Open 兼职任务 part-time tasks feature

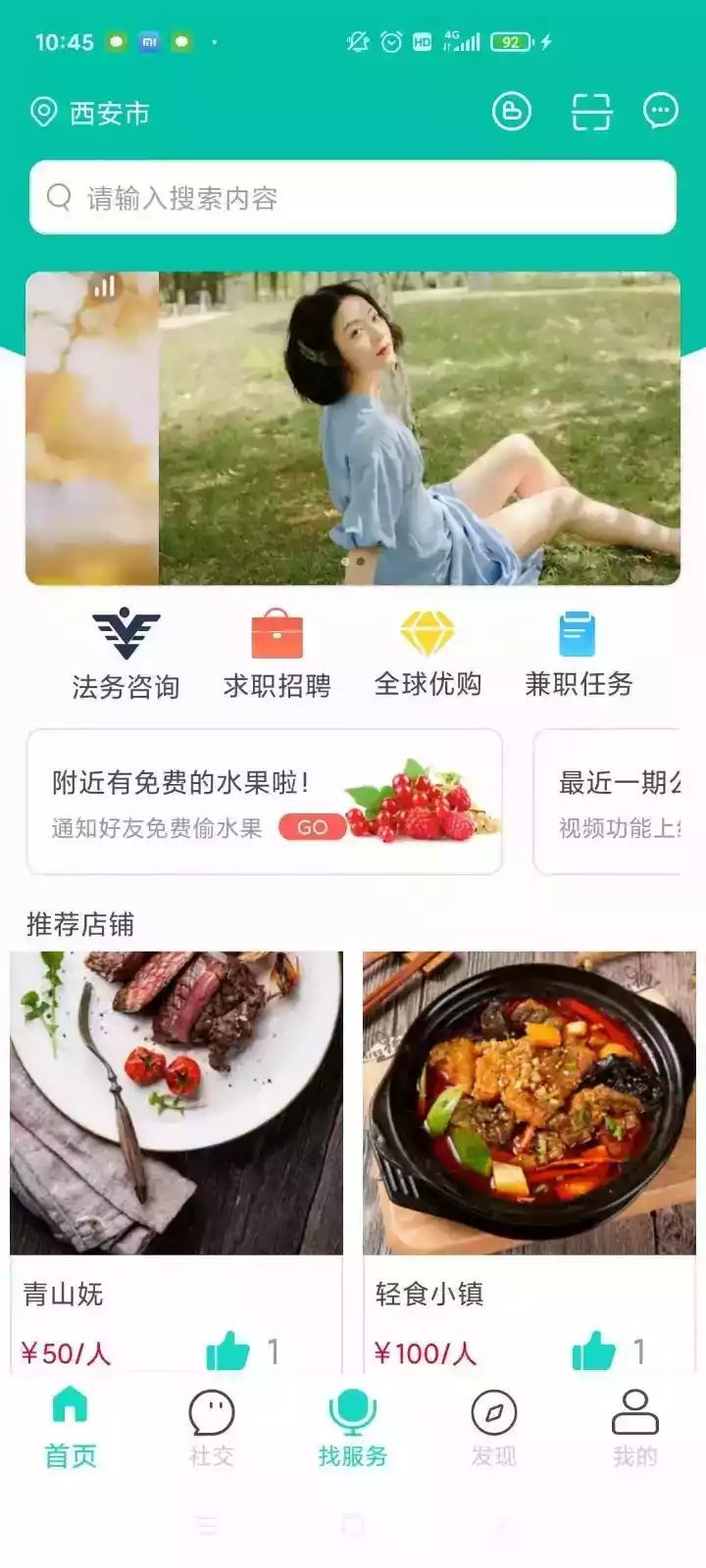579,652
